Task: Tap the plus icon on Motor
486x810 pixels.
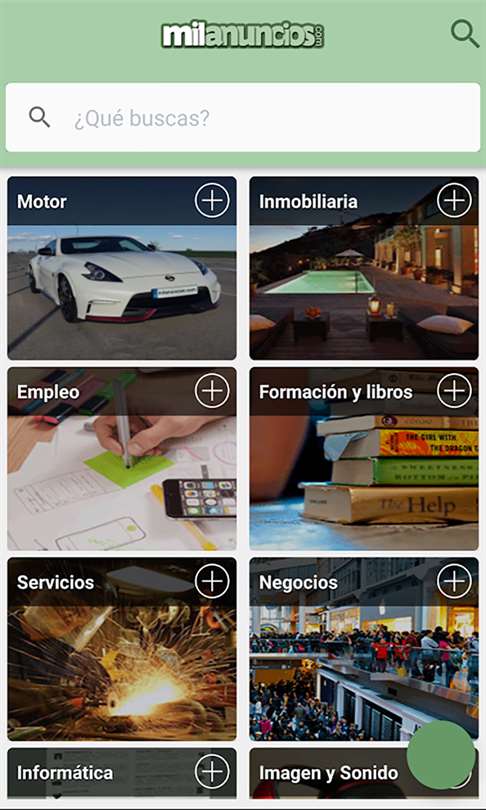Action: tap(212, 200)
